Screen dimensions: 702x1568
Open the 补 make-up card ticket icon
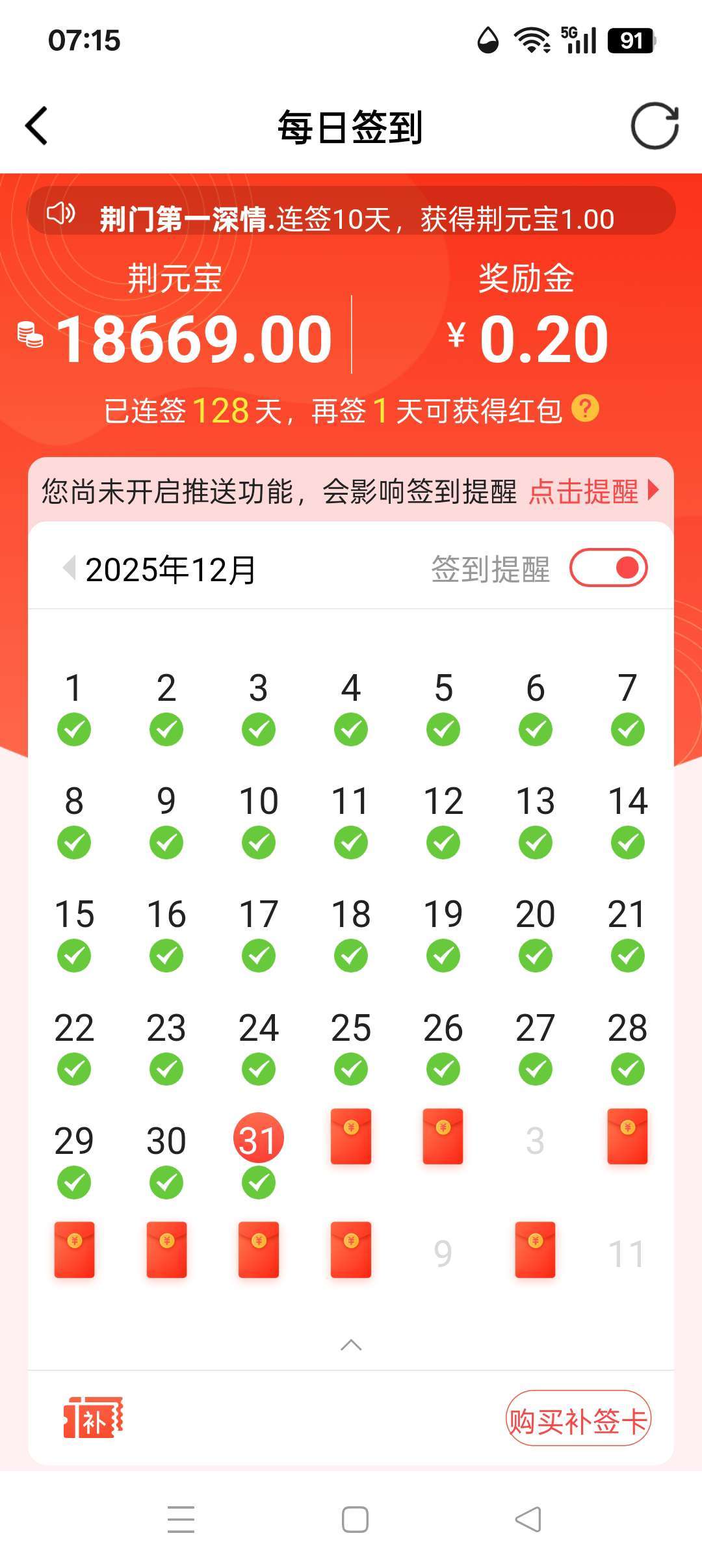click(94, 1417)
